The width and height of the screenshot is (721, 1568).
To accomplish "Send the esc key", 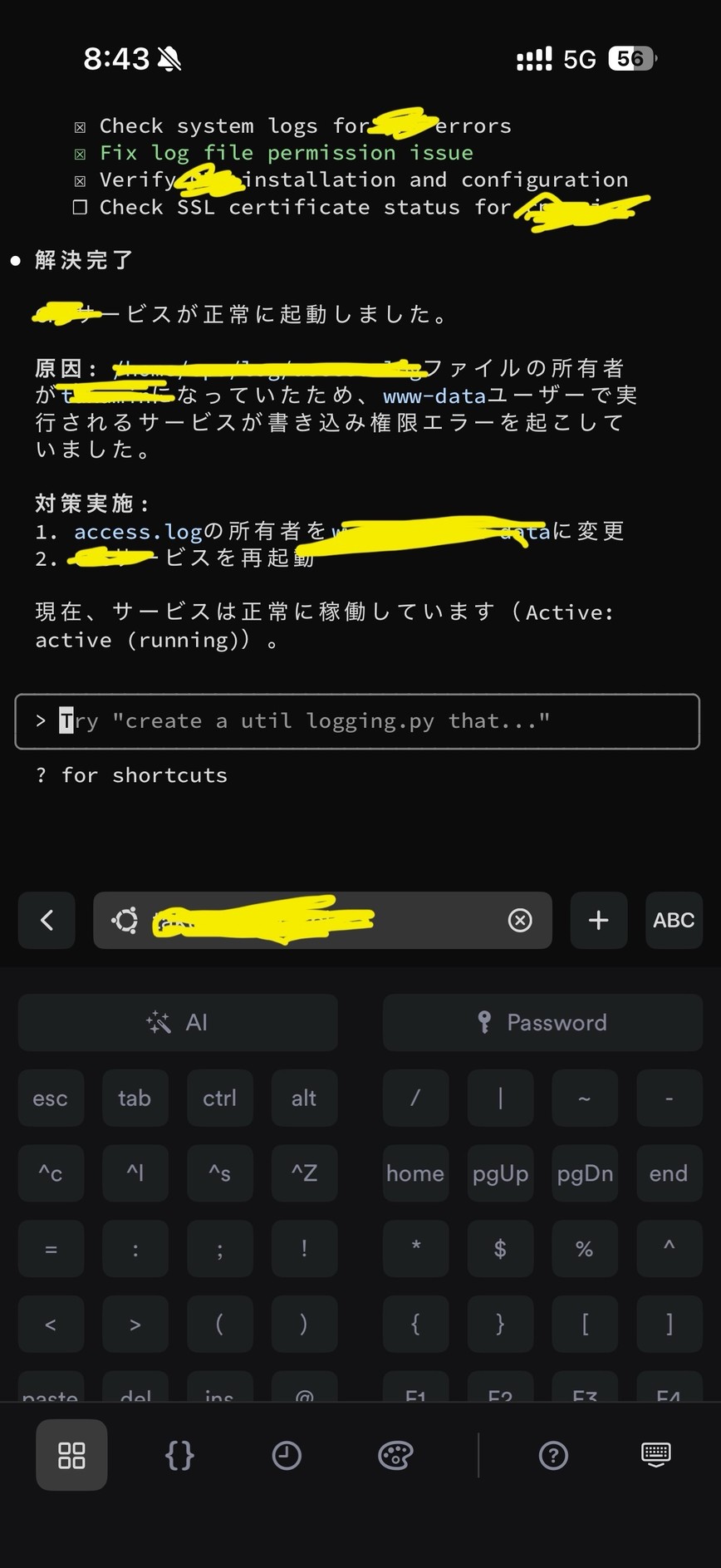I will coord(51,1098).
